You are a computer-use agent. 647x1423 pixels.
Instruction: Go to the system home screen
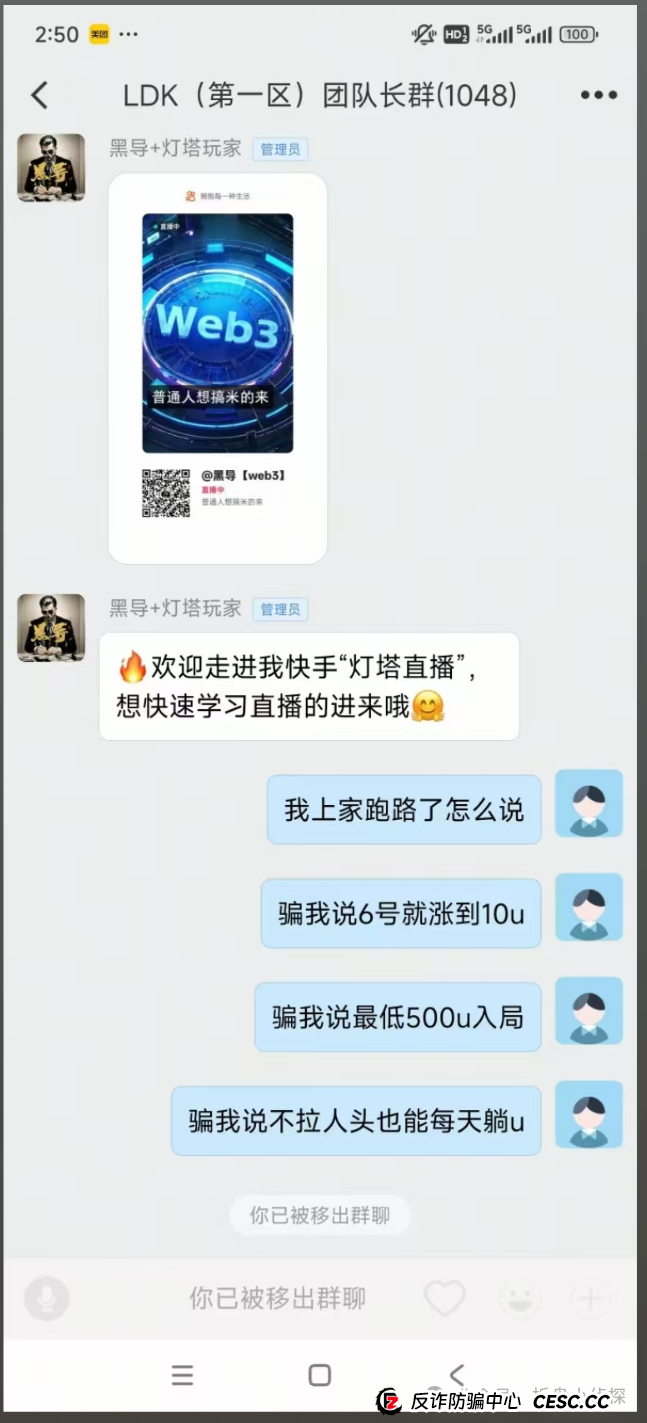tap(320, 1375)
